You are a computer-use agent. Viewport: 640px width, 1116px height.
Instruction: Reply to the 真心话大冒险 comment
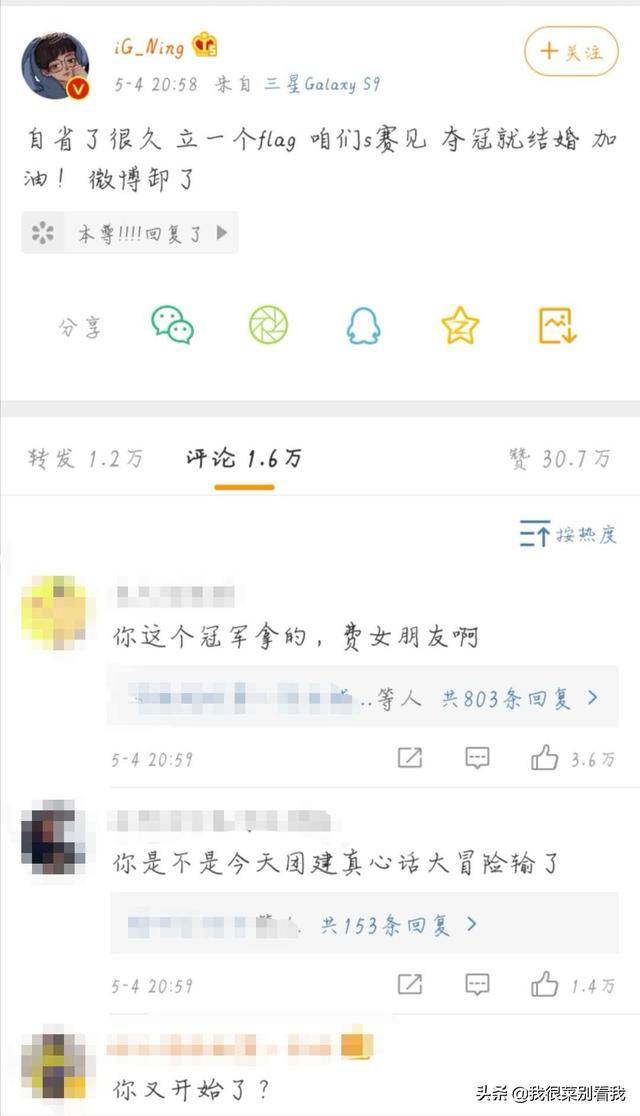(x=477, y=984)
